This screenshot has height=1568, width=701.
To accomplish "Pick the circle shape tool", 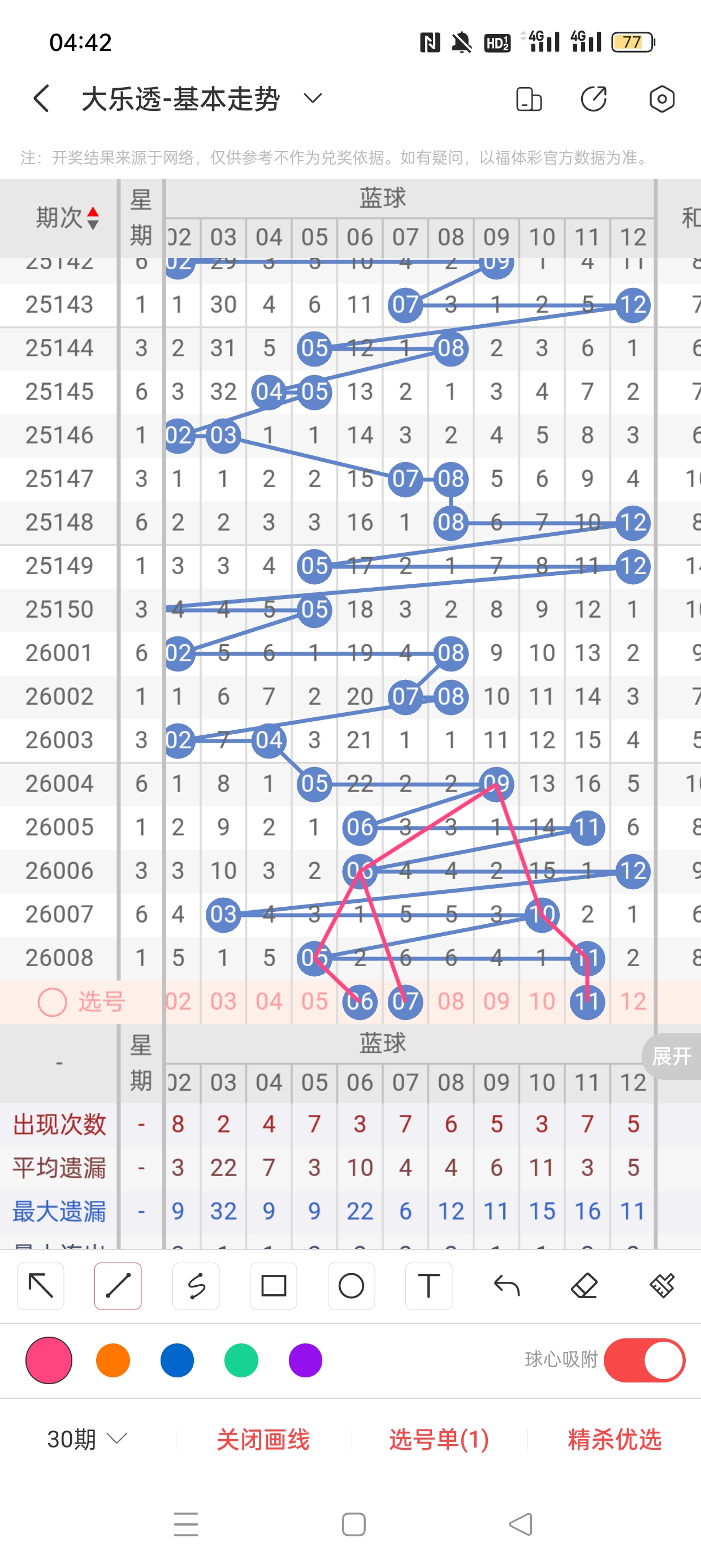I will click(x=351, y=1286).
